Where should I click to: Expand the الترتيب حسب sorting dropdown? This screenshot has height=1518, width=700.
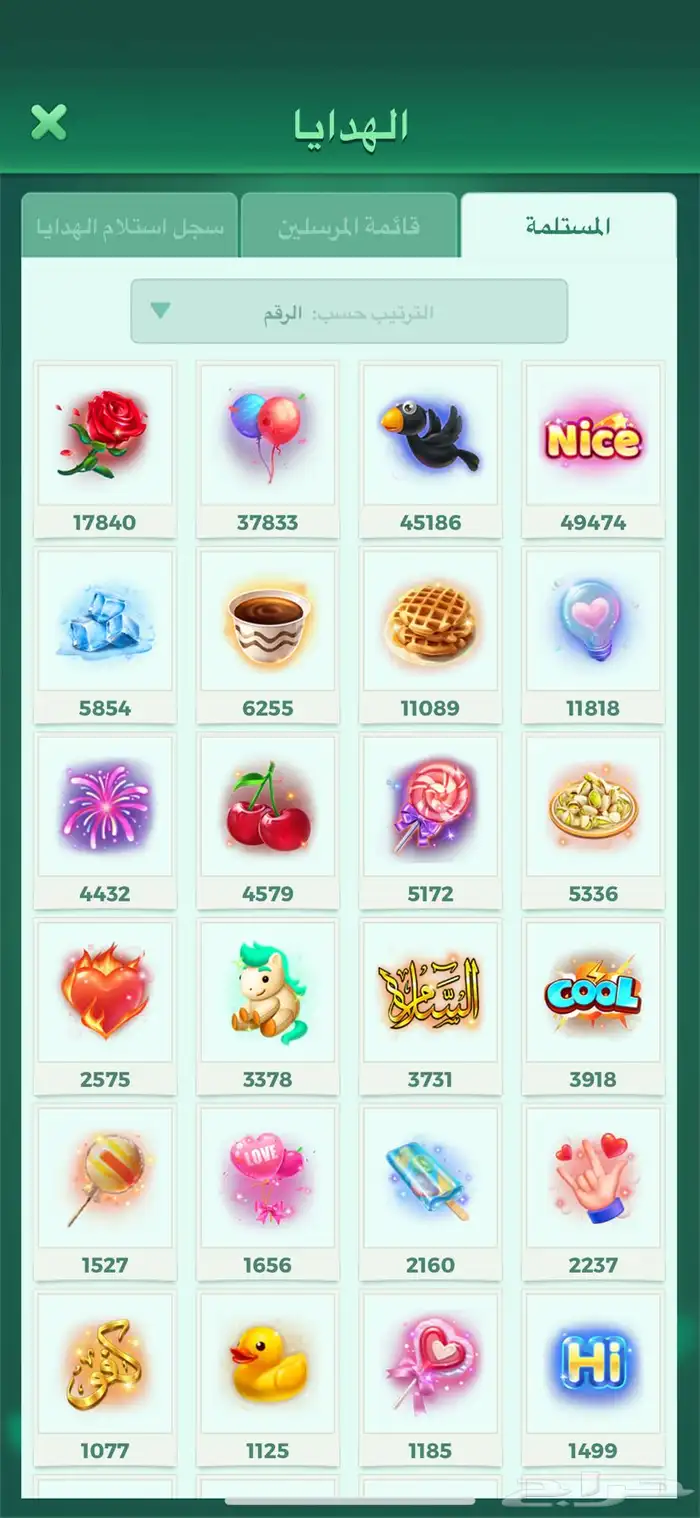[x=349, y=312]
